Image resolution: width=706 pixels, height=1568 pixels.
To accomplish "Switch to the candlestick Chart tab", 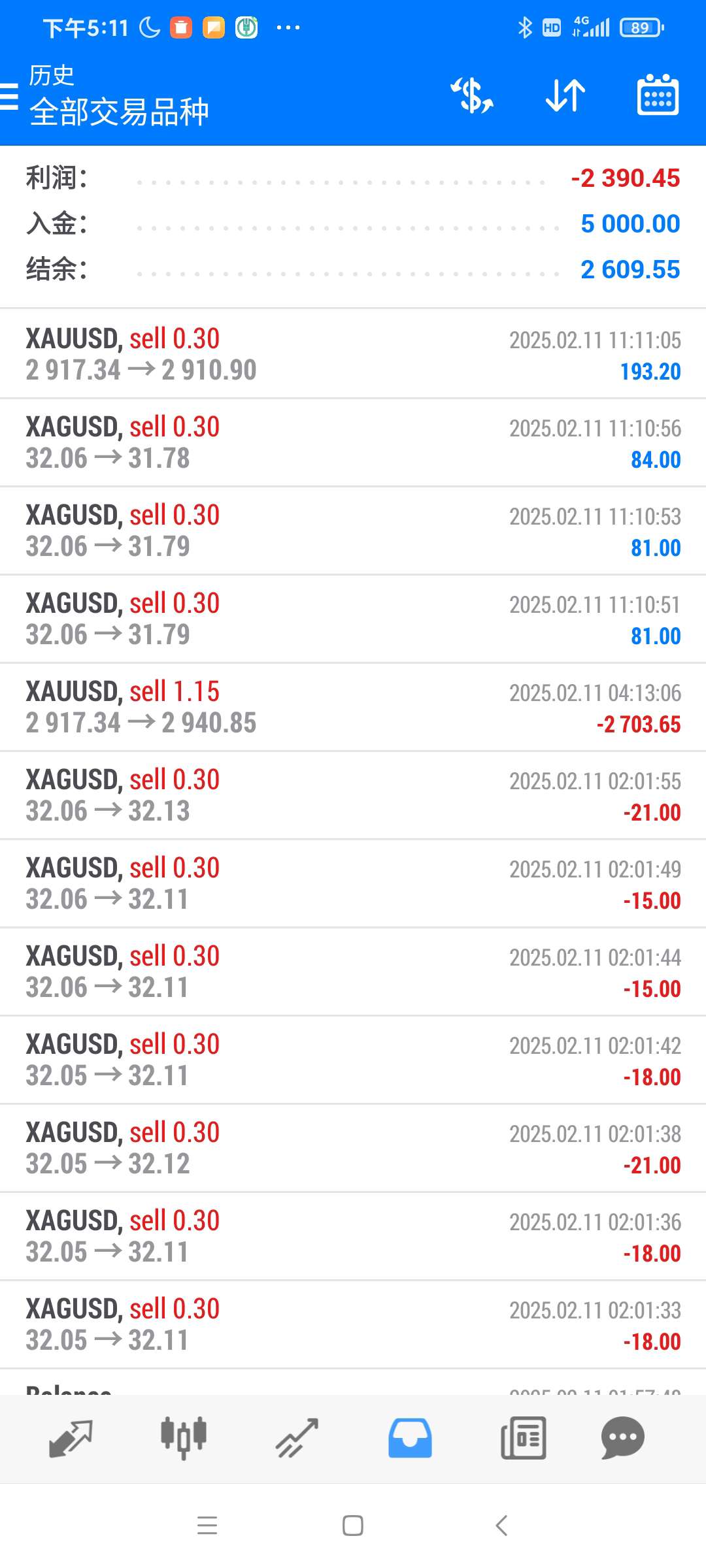I will pos(184,1438).
